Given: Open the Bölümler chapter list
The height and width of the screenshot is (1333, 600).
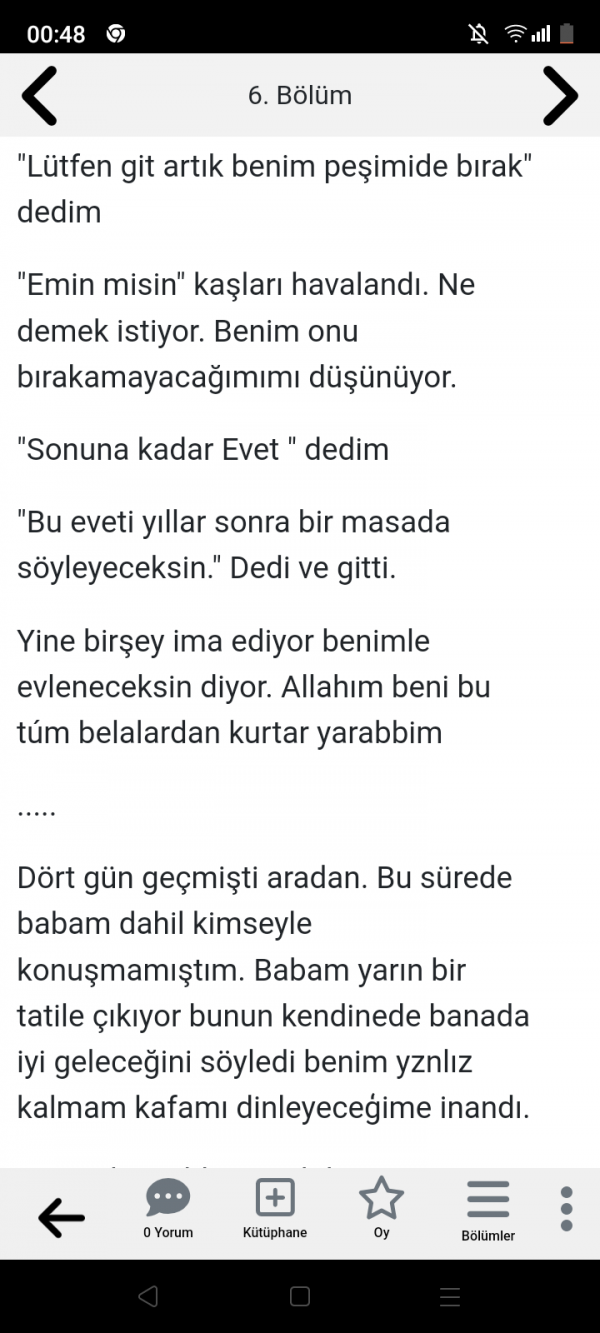Looking at the screenshot, I should coord(488,1210).
